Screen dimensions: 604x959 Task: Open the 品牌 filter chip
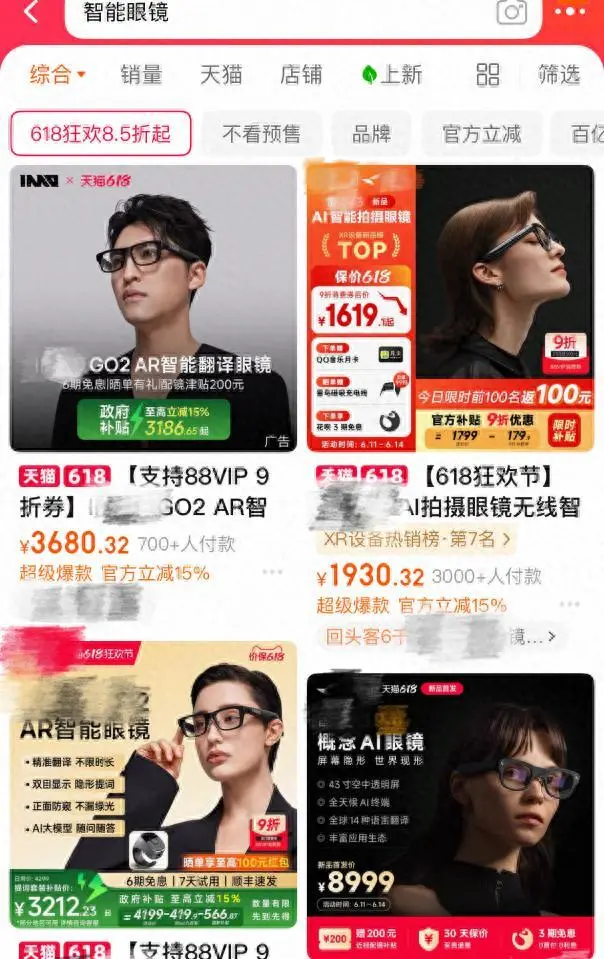click(x=371, y=134)
